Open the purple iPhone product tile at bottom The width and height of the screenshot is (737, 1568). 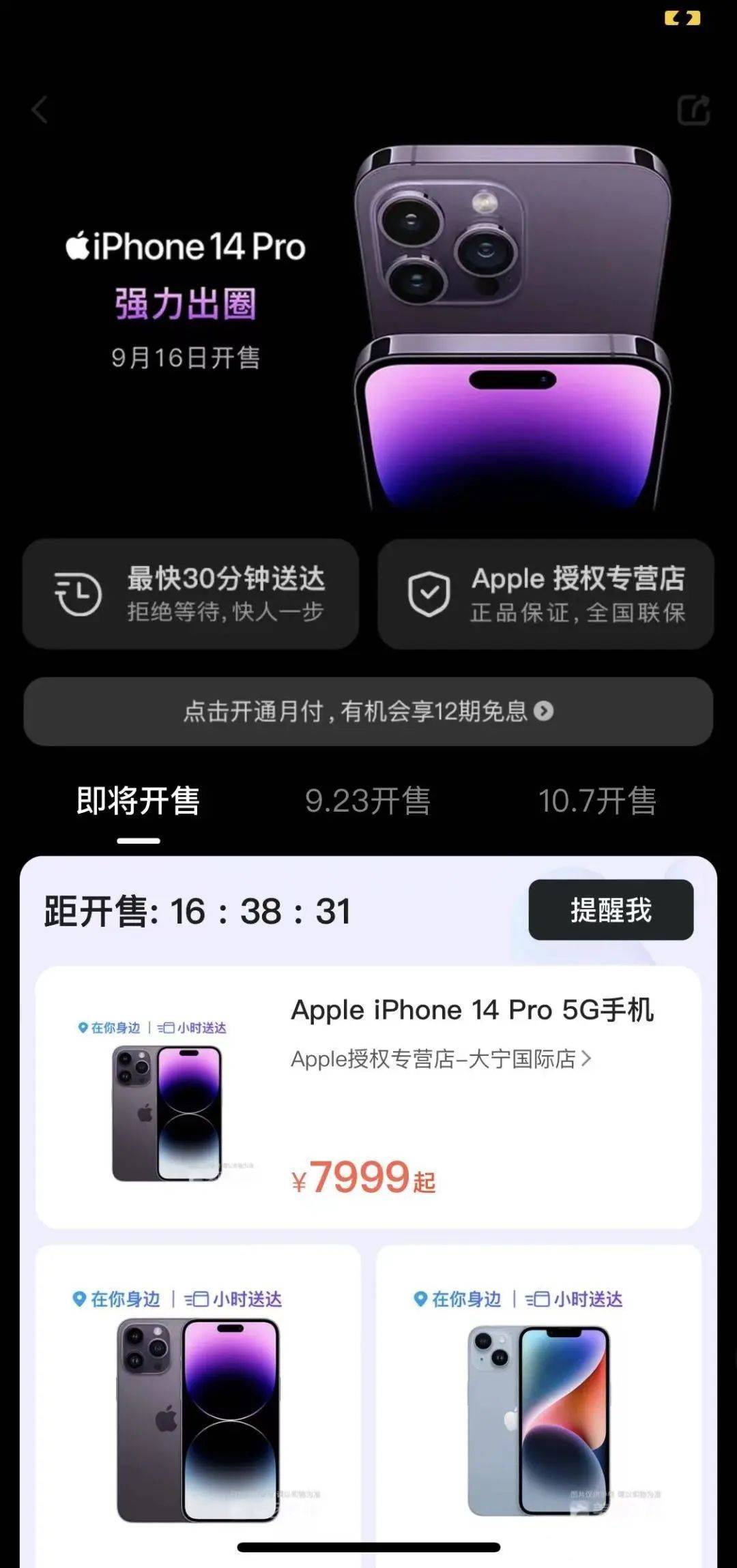click(x=198, y=1419)
